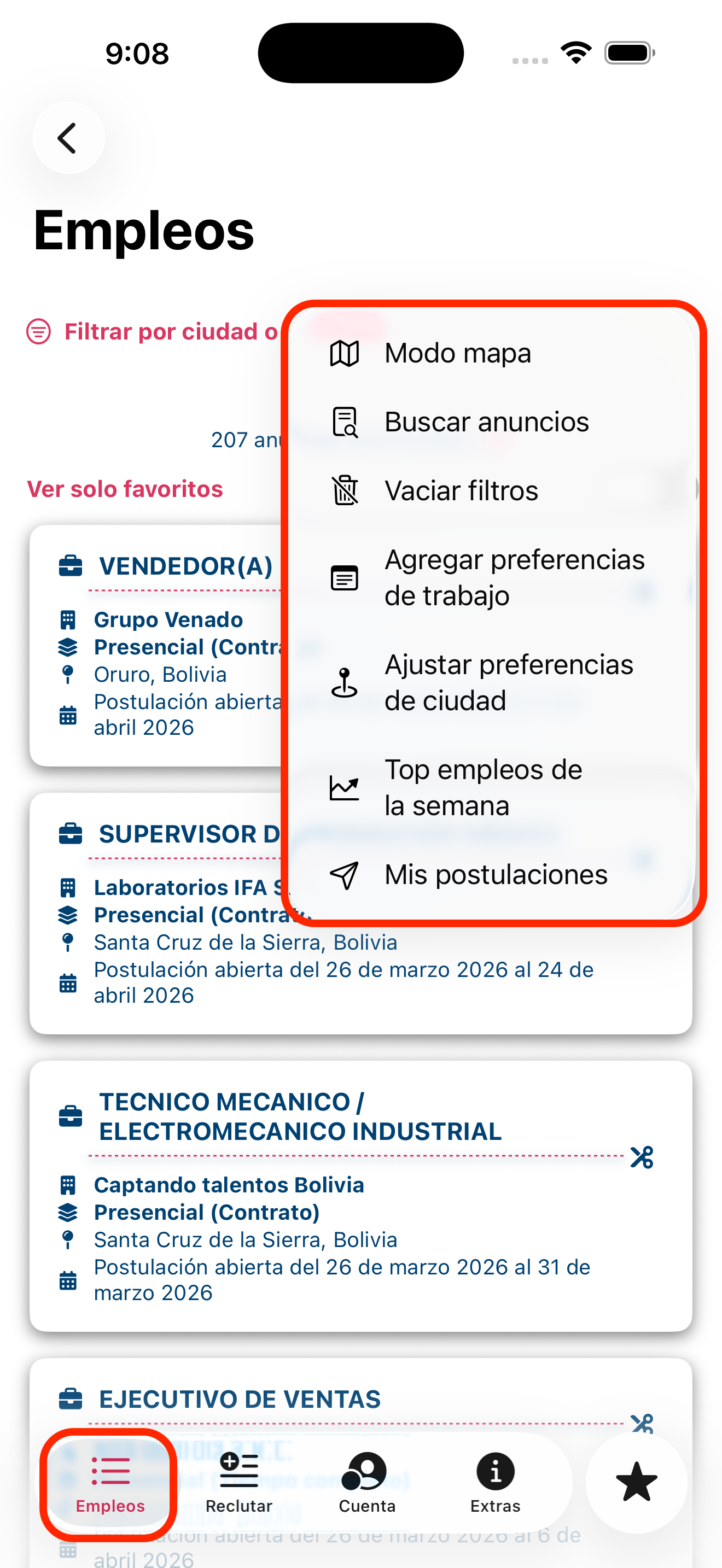Switch to the Extras tab
The height and width of the screenshot is (1568, 722).
pos(496,1483)
